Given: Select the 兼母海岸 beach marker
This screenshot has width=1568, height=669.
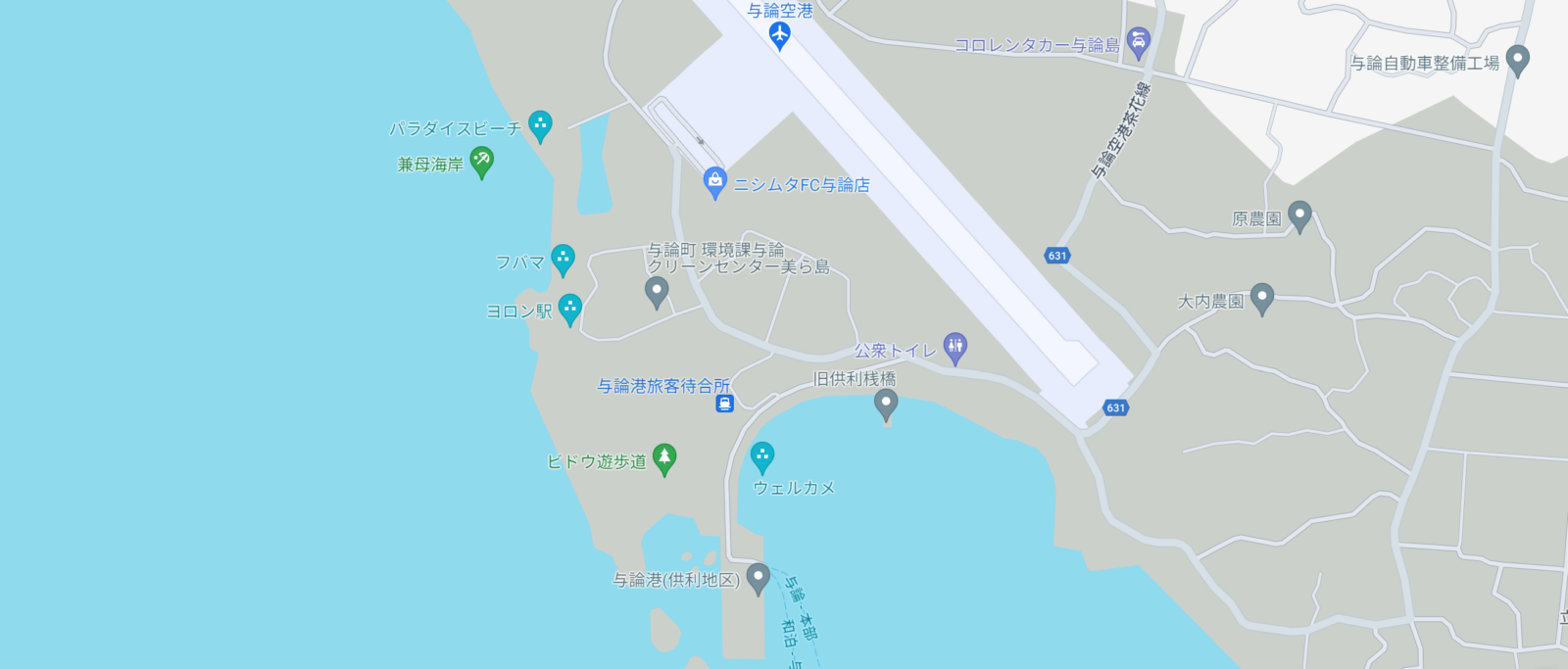Looking at the screenshot, I should pos(481,161).
